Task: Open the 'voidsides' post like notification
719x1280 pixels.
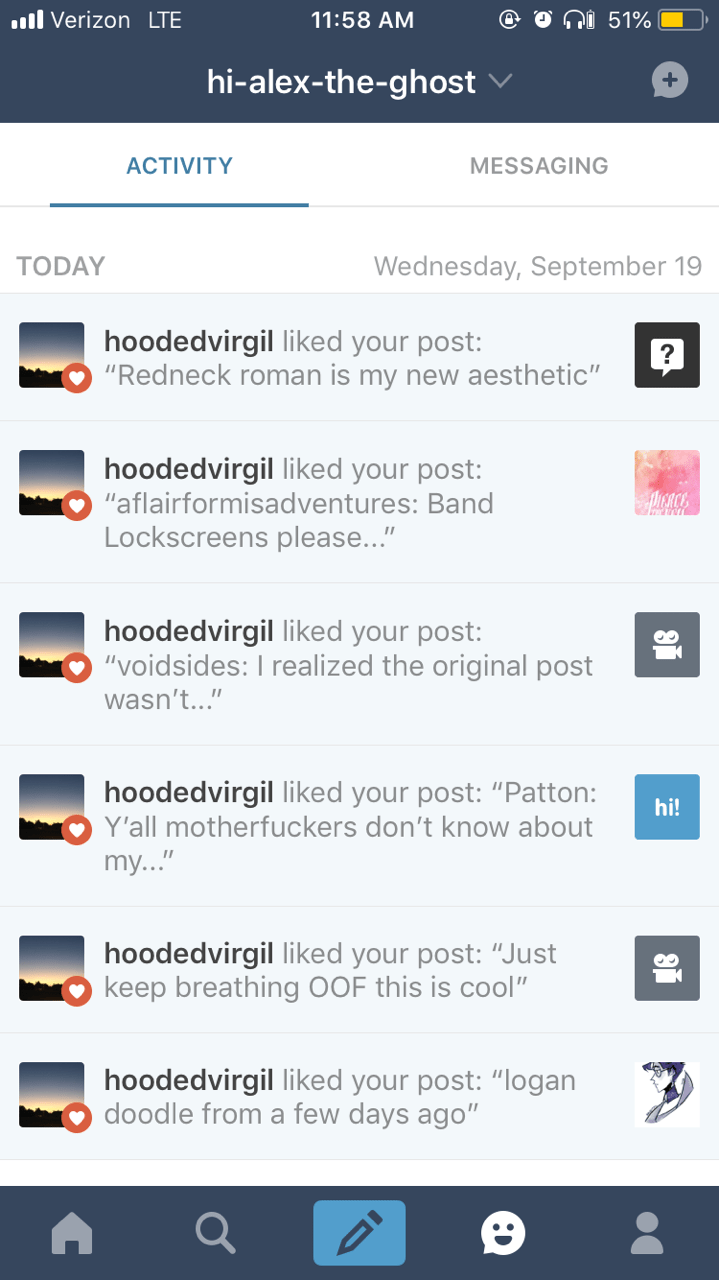Action: (350, 665)
